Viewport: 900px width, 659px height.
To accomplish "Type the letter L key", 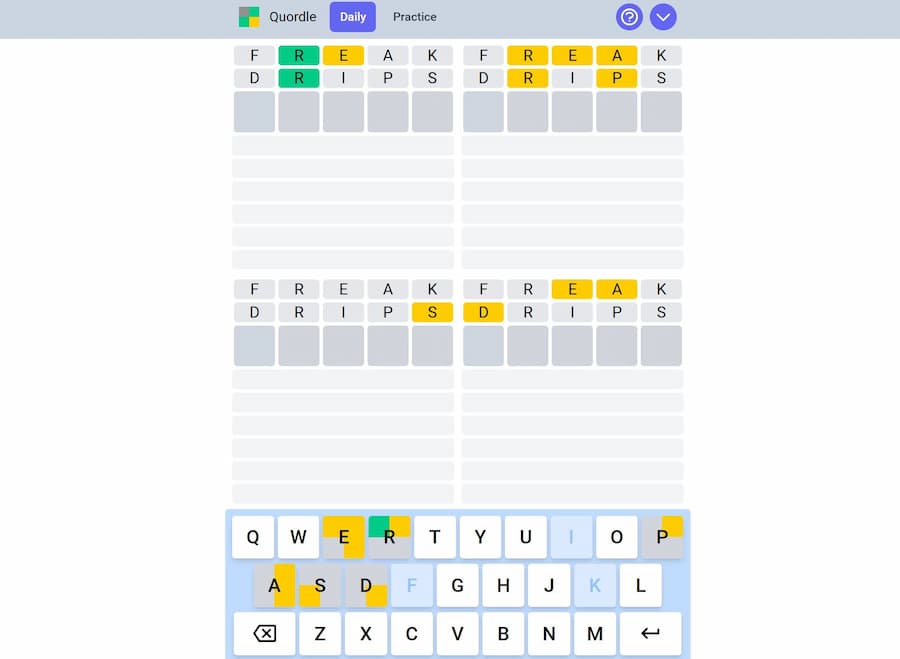I will (x=640, y=586).
